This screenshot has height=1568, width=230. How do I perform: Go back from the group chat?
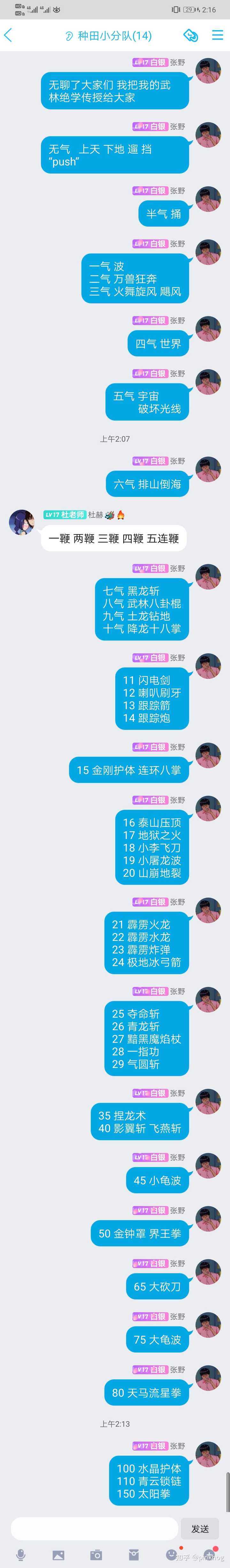[x=9, y=35]
